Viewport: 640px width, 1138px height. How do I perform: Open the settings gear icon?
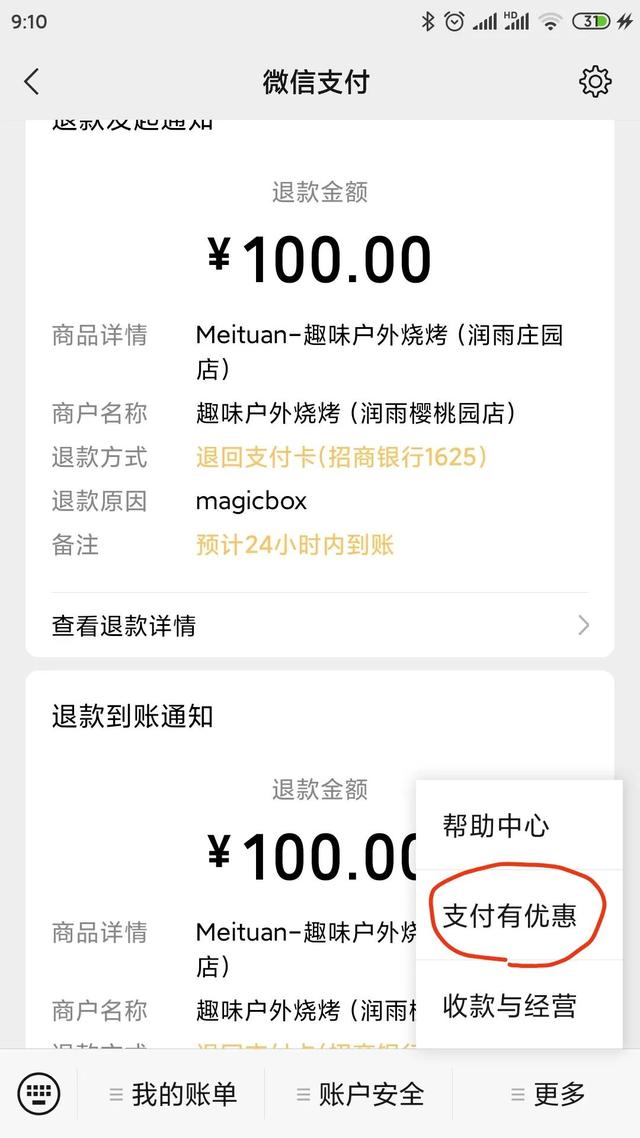tap(595, 82)
